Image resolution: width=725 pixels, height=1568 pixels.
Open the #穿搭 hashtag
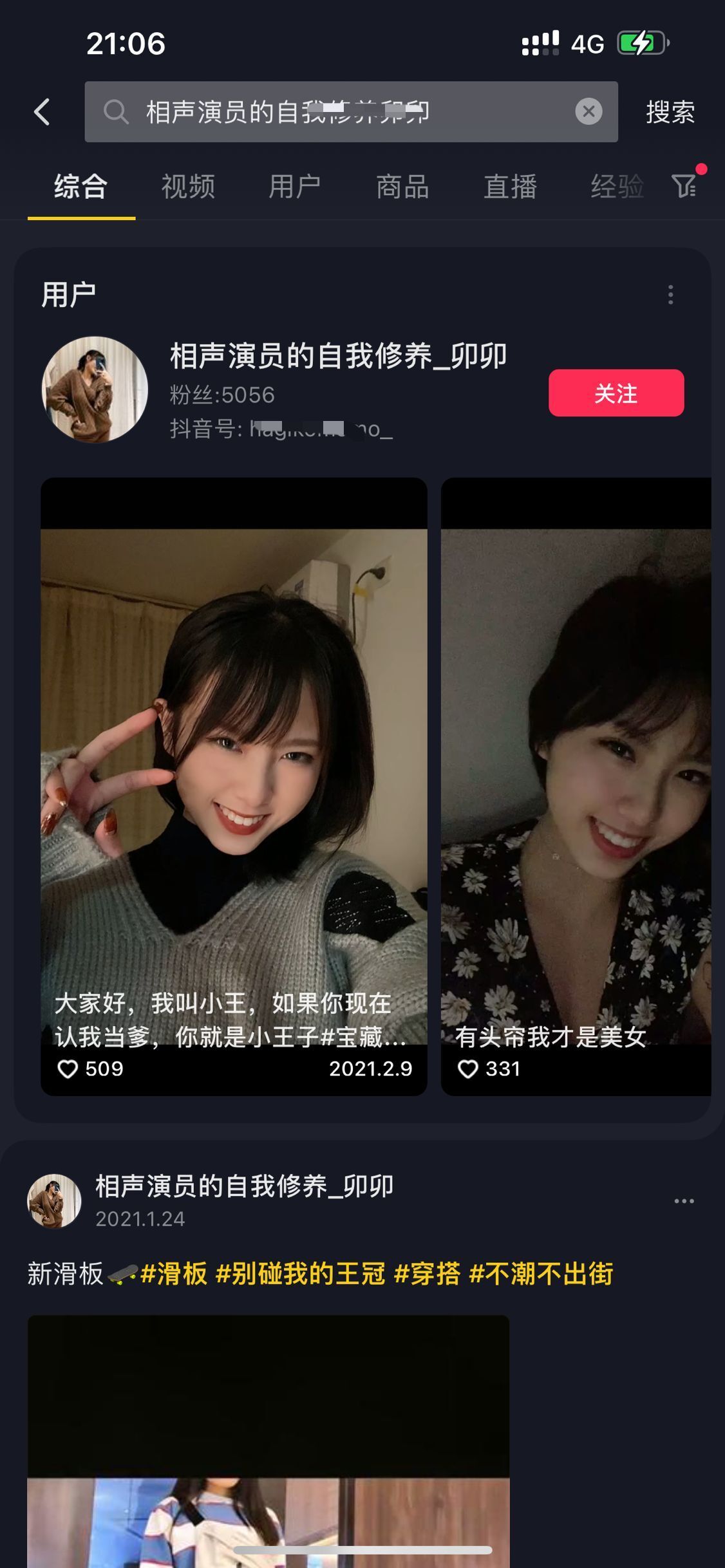coord(427,1274)
